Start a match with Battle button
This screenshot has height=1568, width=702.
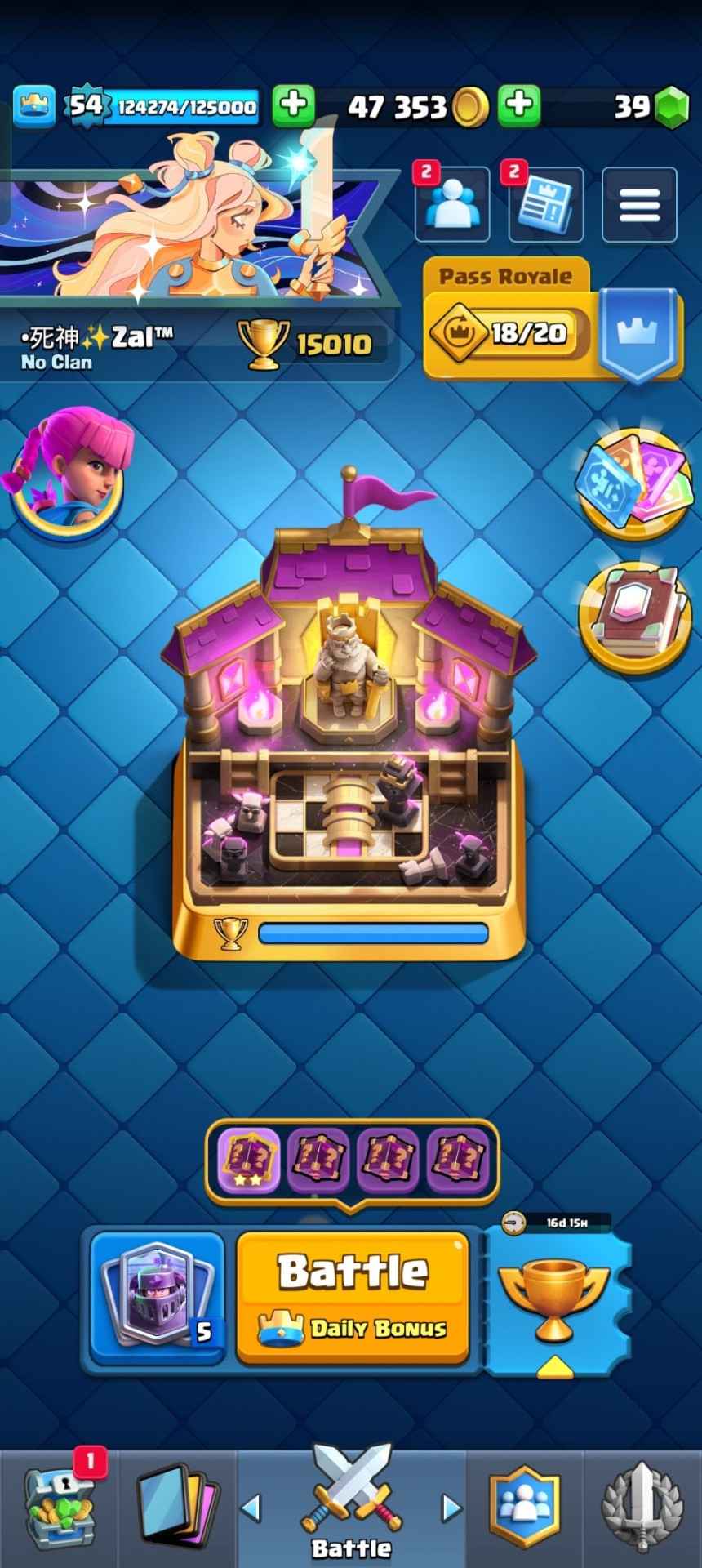pos(353,1294)
